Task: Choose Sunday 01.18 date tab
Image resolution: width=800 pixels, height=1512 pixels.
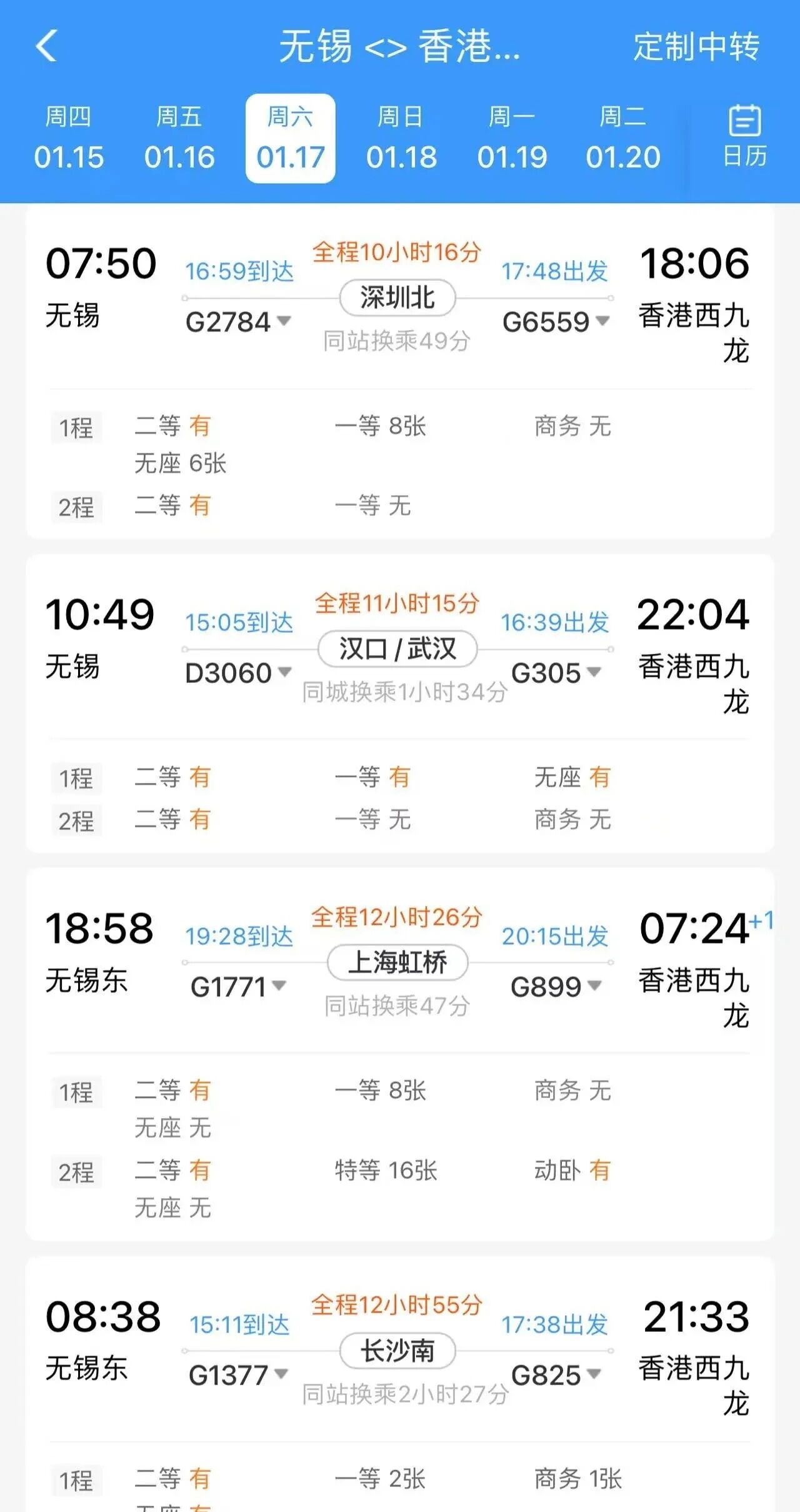Action: 401,138
